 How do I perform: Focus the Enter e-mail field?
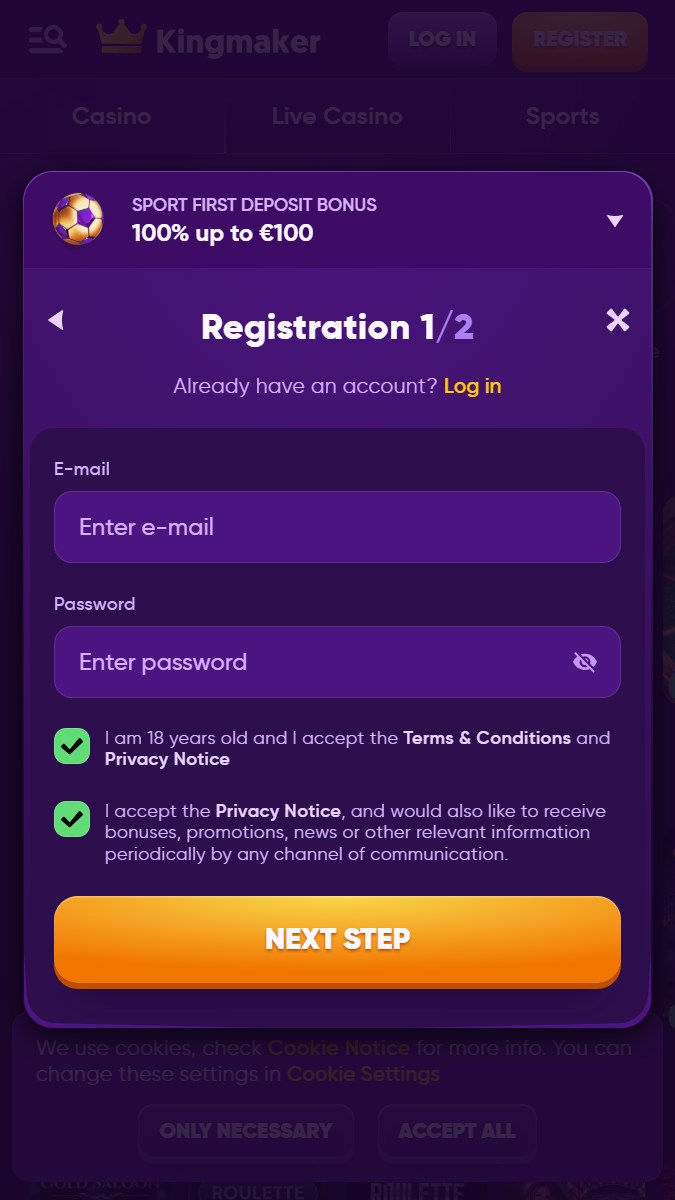pos(337,527)
